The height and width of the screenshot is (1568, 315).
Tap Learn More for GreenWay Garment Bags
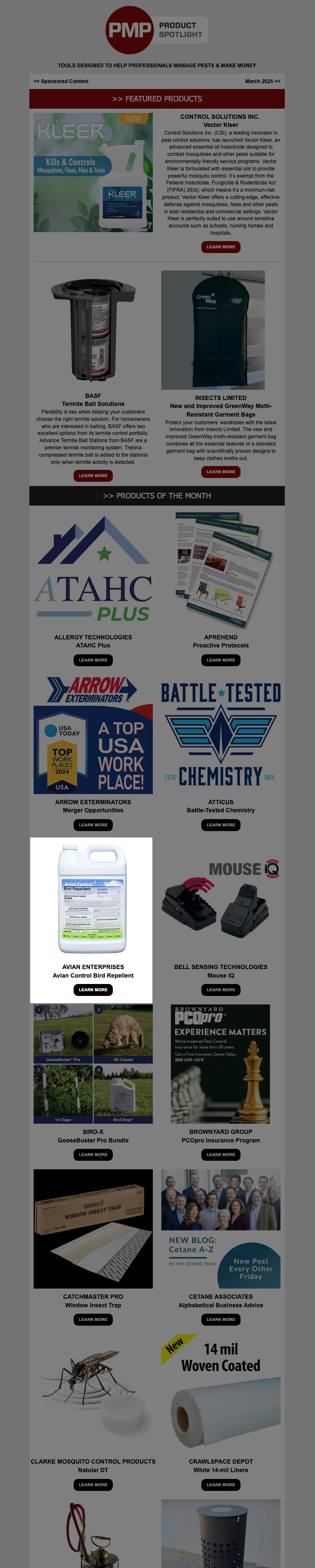pos(221,472)
